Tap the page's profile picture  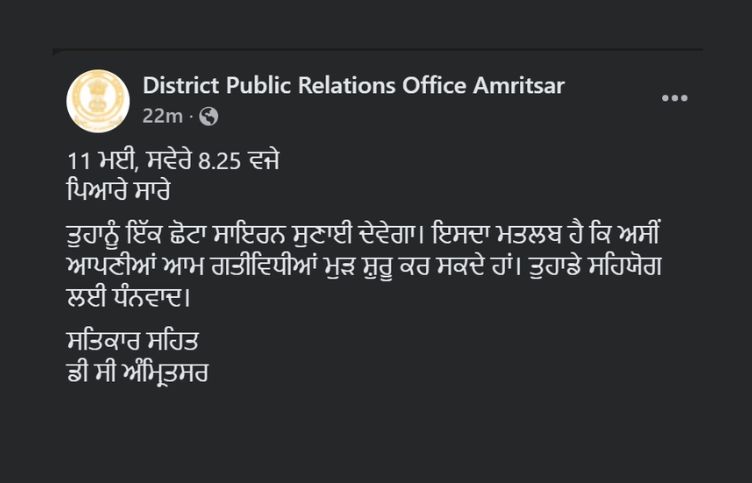pyautogui.click(x=98, y=100)
